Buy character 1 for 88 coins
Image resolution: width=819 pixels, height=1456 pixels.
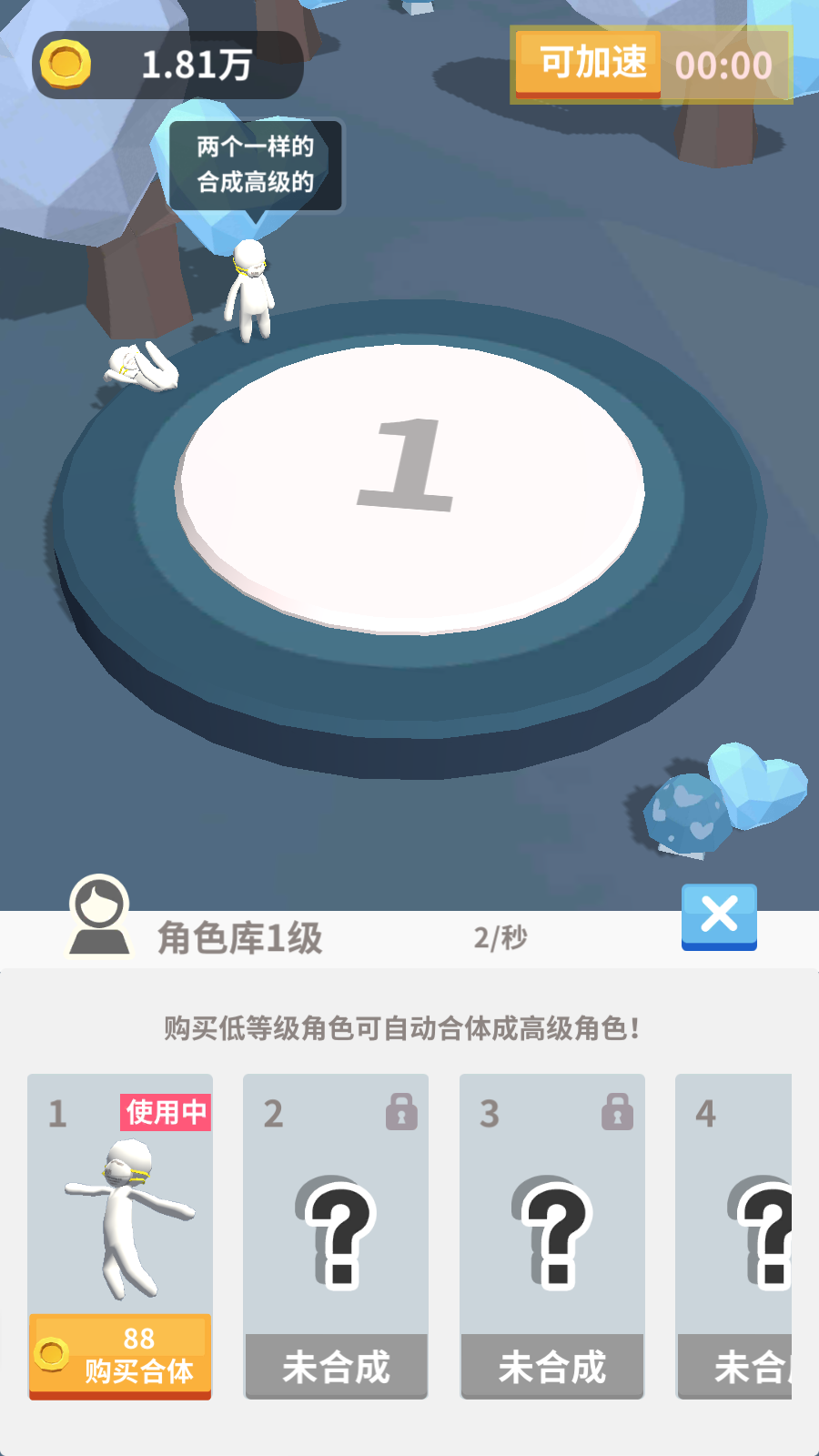point(120,1355)
